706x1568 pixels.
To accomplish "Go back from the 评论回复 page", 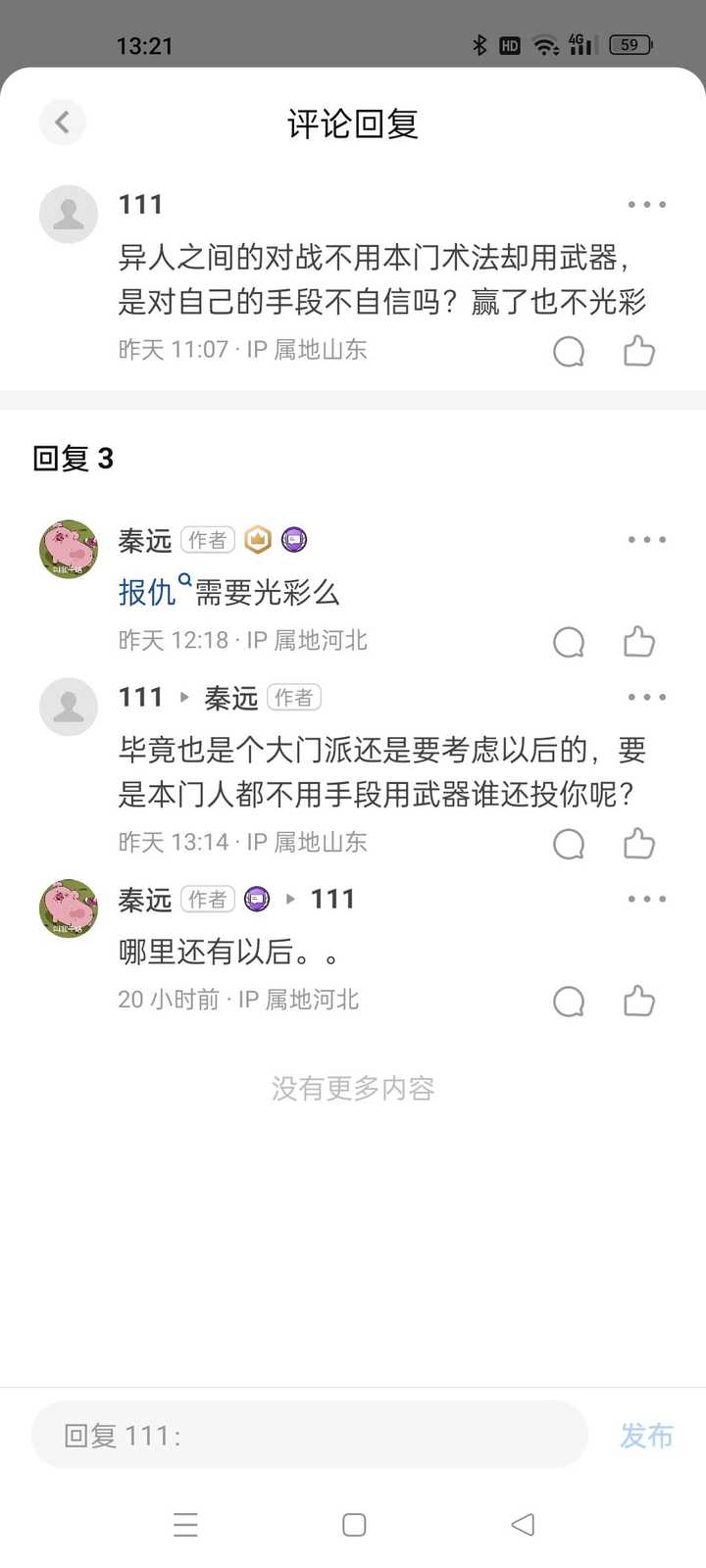I will coord(63,122).
